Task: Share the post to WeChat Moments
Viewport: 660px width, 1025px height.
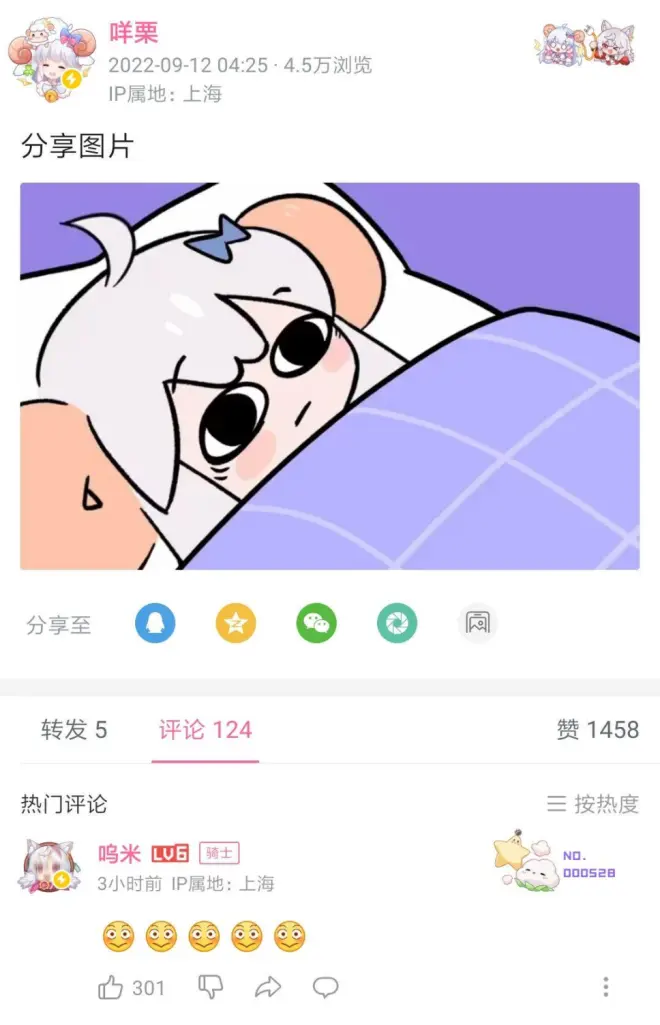Action: tap(397, 625)
